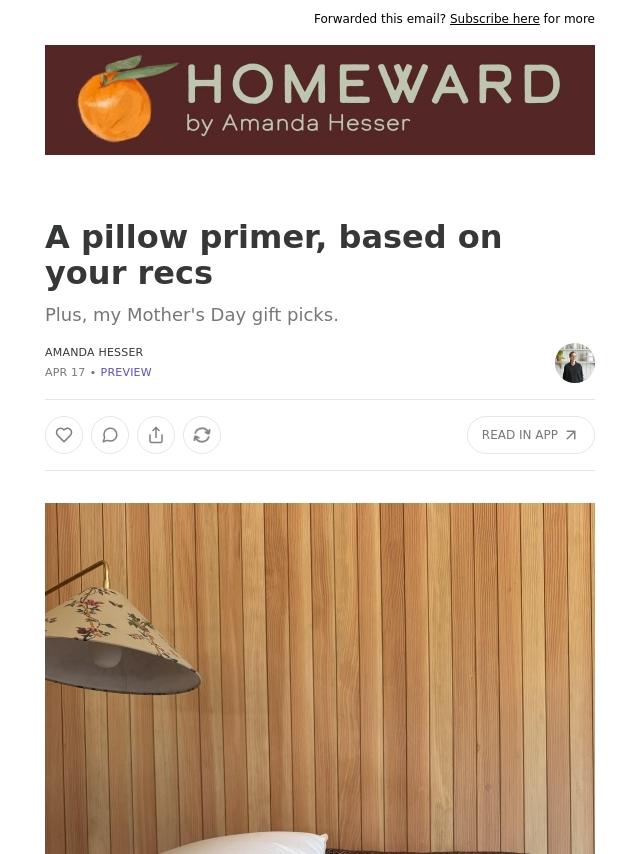The width and height of the screenshot is (640, 854).
Task: Open the comments bubble icon
Action: [110, 435]
